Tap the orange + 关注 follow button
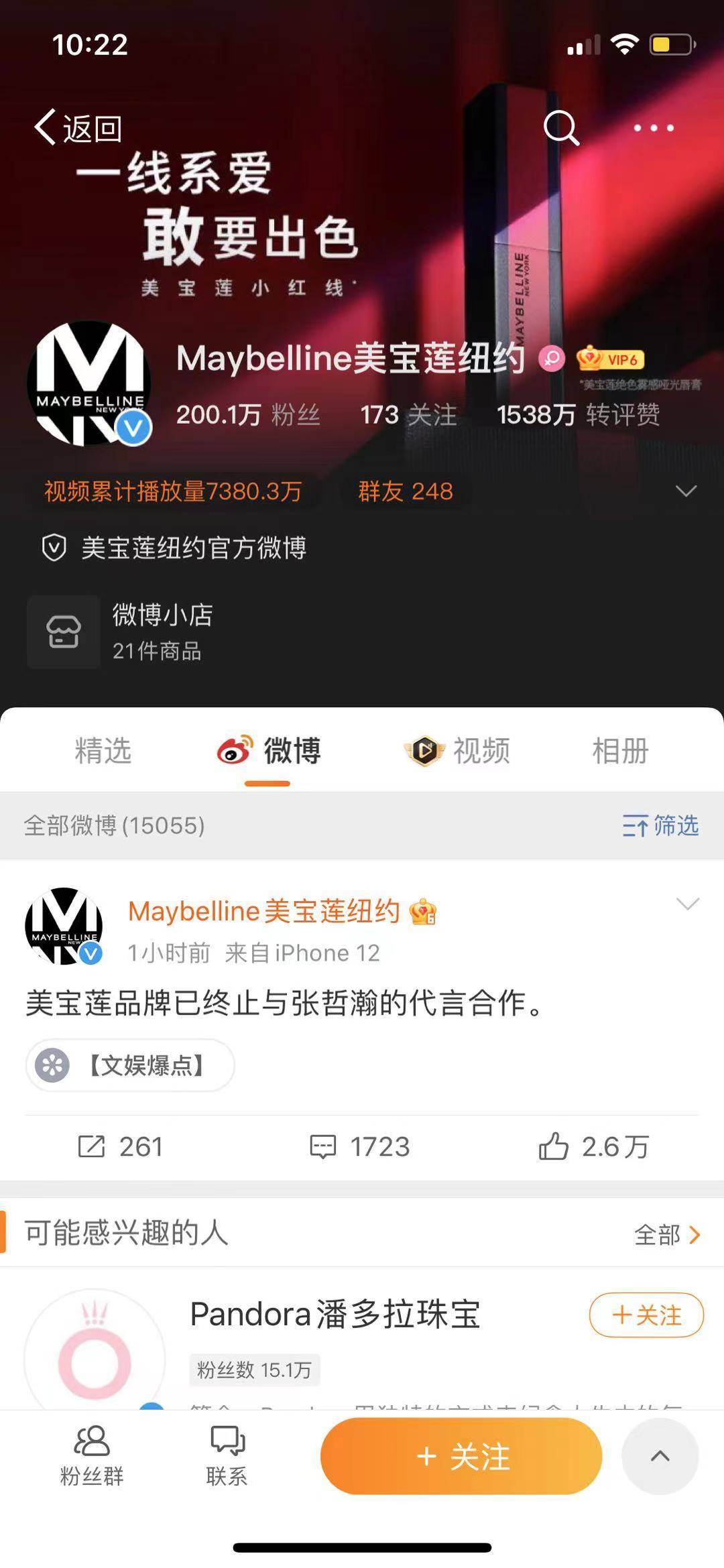The width and height of the screenshot is (724, 1568). pyautogui.click(x=461, y=1456)
